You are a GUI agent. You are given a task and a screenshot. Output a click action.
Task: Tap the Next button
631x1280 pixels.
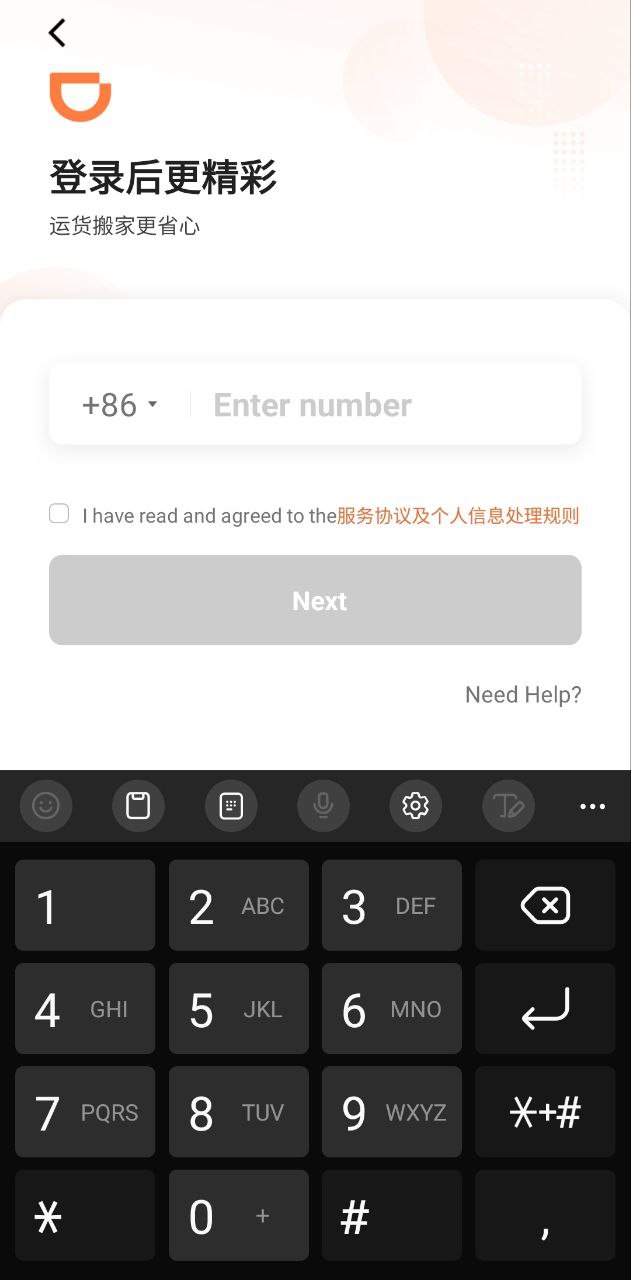315,600
